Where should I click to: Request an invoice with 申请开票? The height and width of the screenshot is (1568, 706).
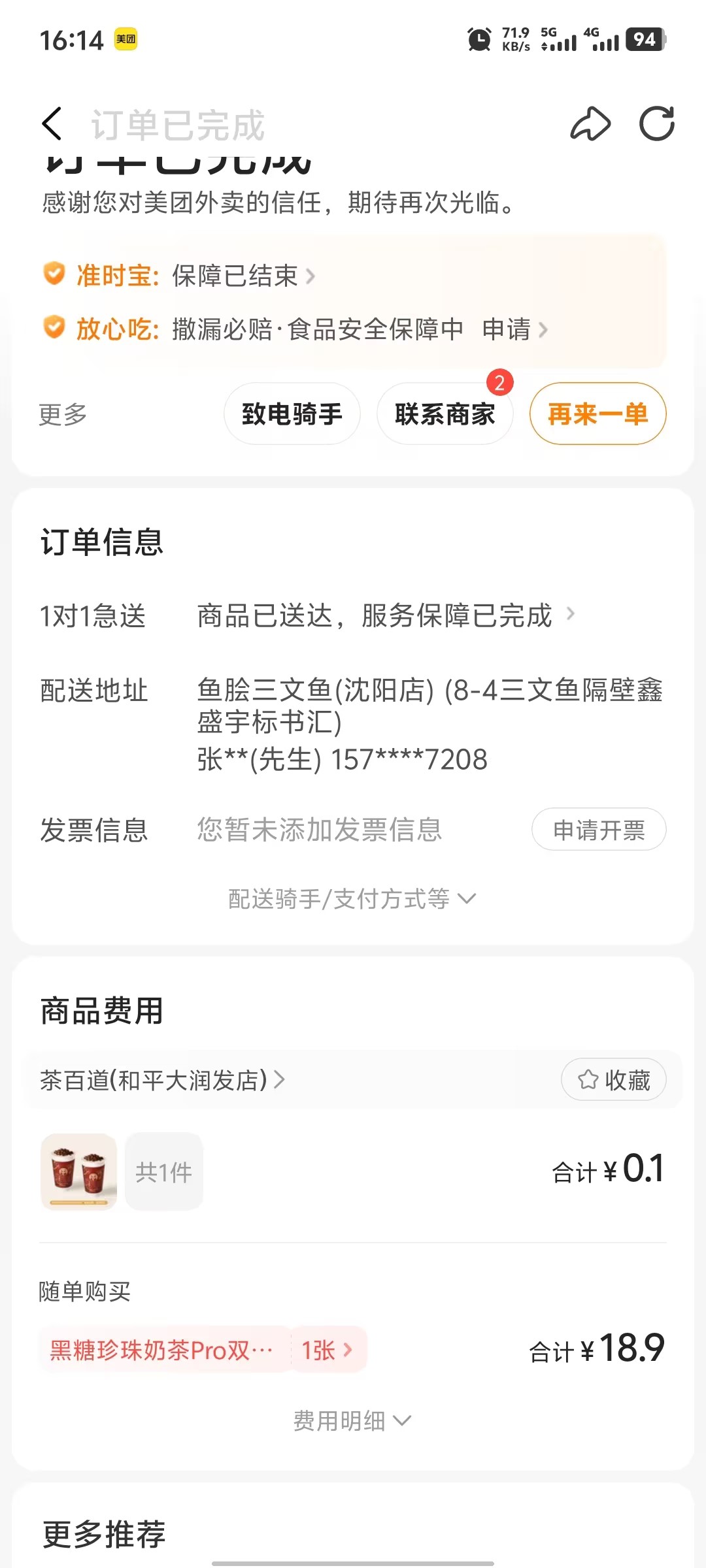coord(599,830)
